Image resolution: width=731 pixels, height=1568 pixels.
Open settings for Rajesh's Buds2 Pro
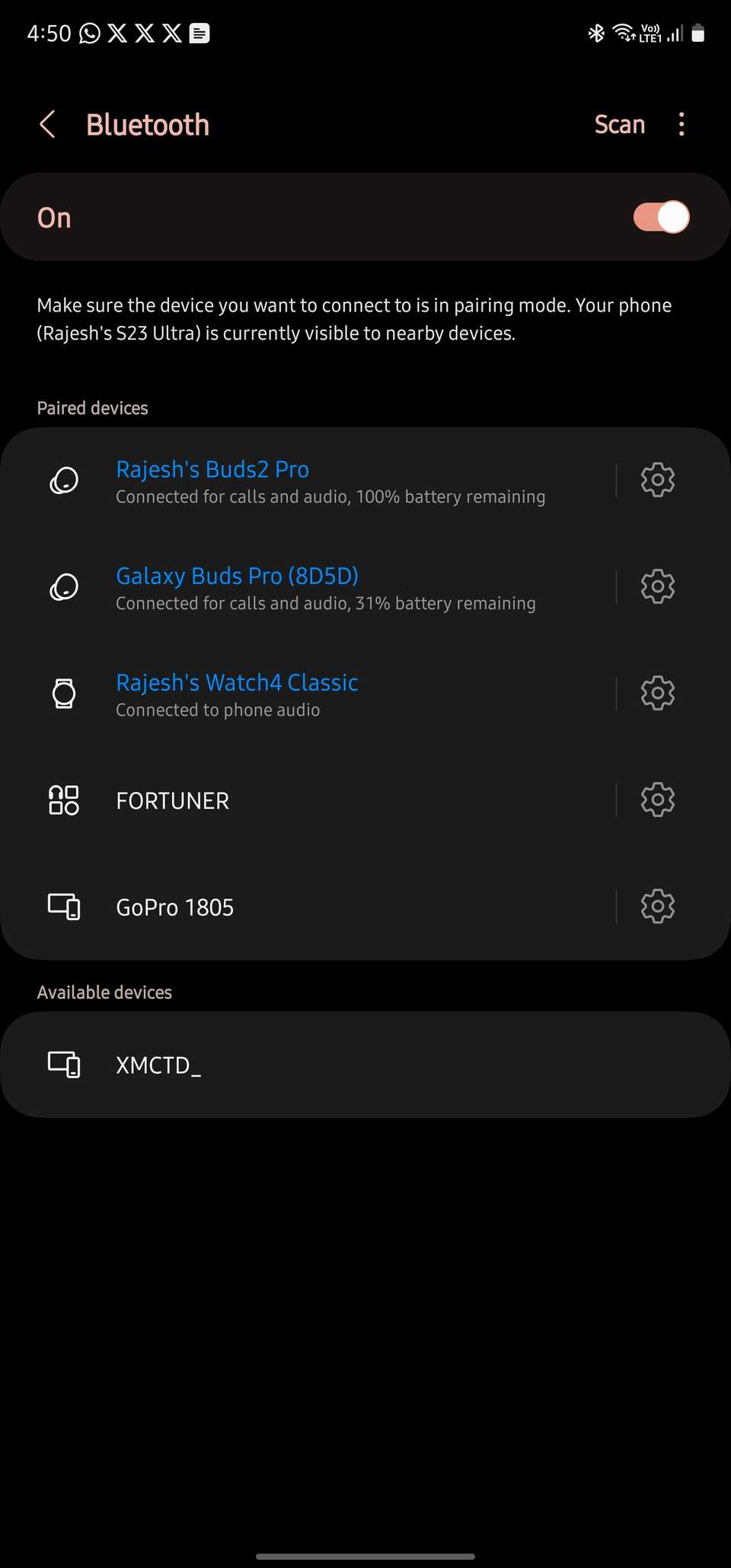657,480
